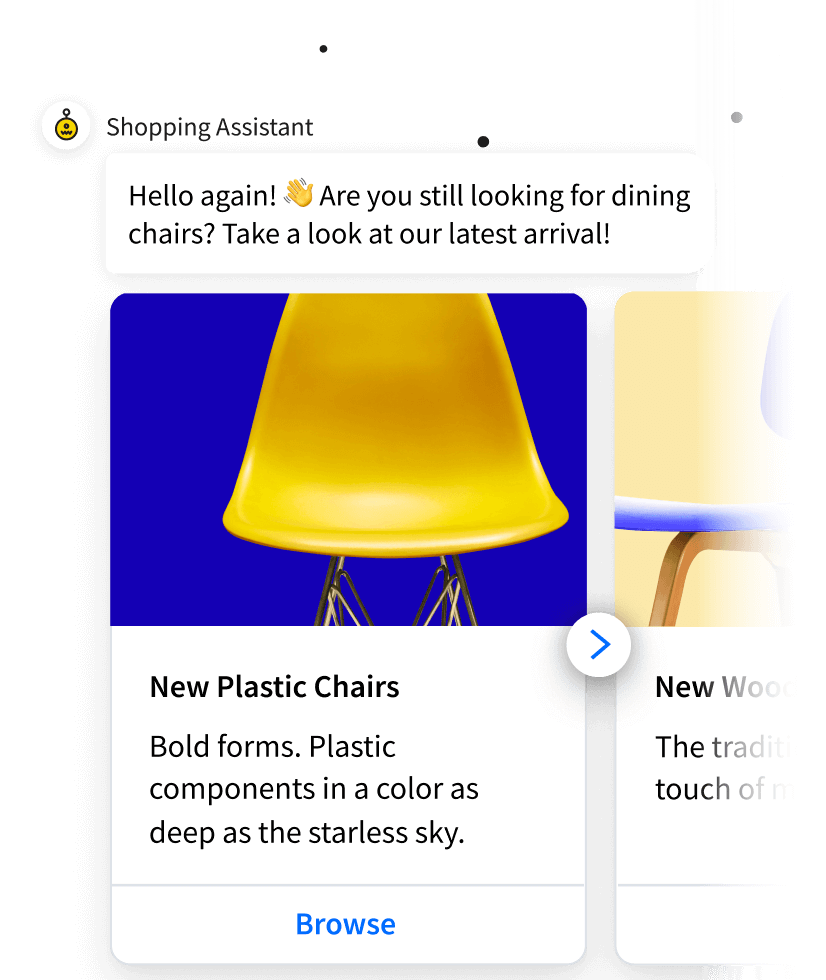Select the New Plastic Chairs card title

tap(274, 687)
